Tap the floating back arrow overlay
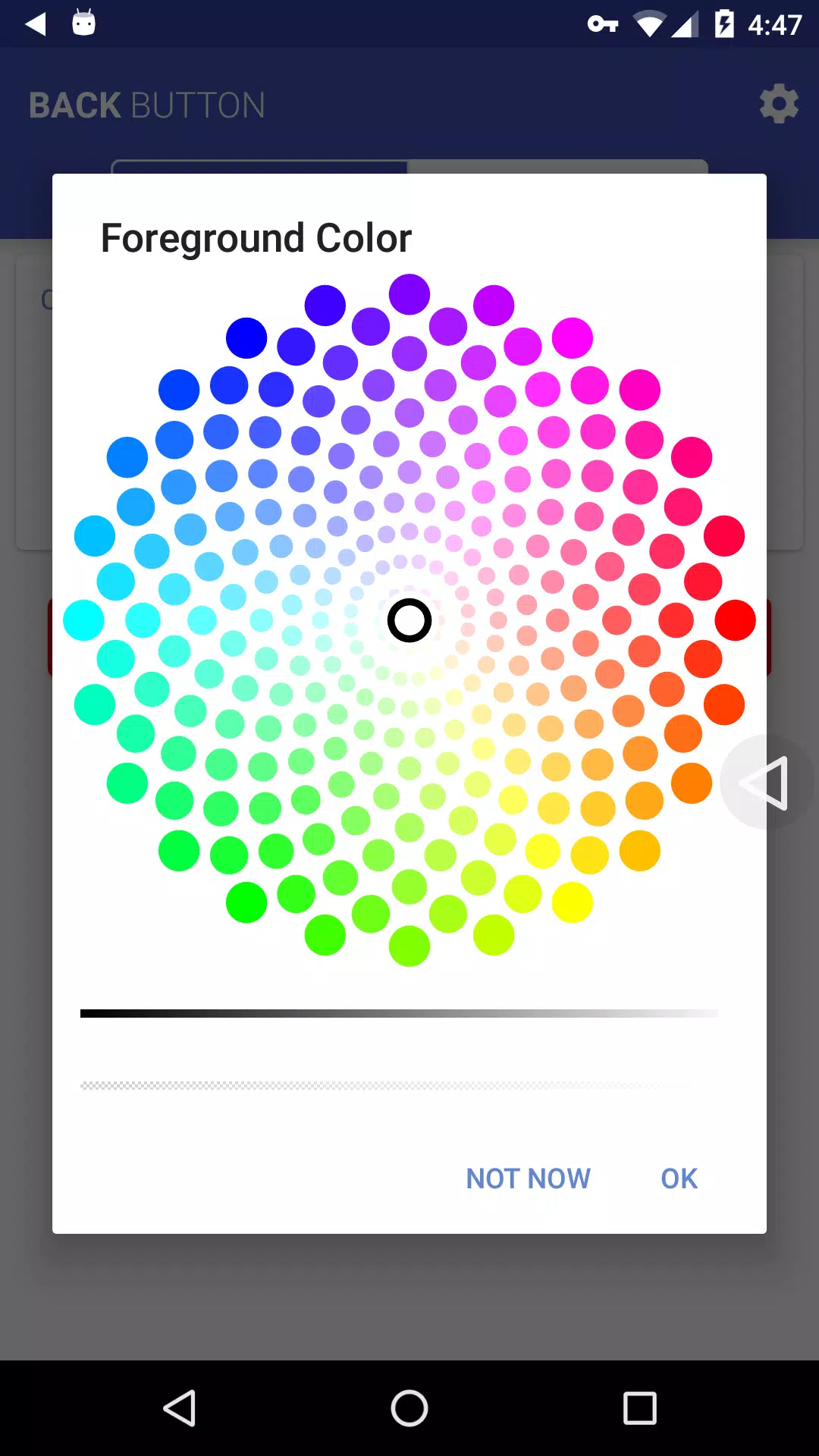This screenshot has height=1456, width=819. click(x=767, y=783)
